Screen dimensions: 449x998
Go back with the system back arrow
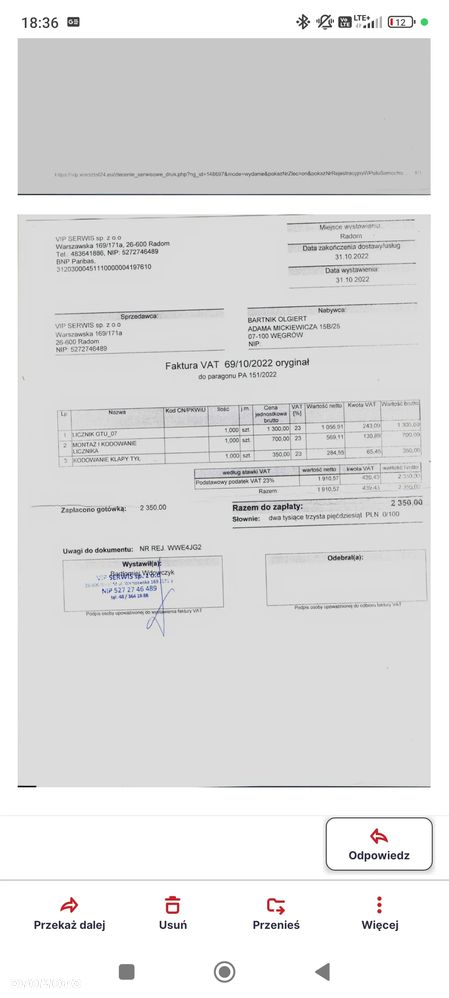pyautogui.click(x=322, y=971)
